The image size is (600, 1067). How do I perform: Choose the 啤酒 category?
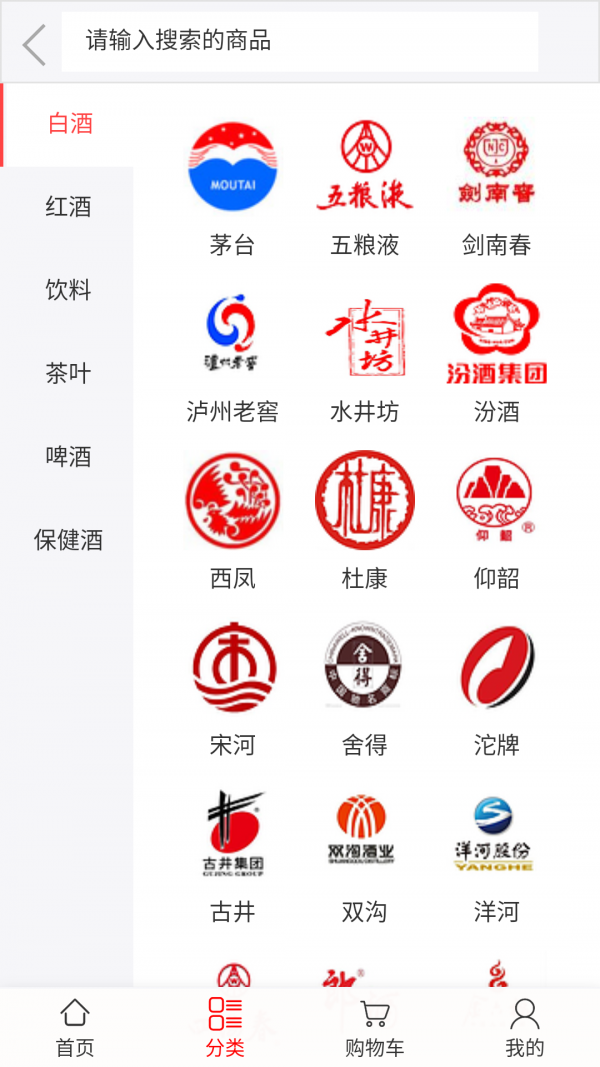68,457
